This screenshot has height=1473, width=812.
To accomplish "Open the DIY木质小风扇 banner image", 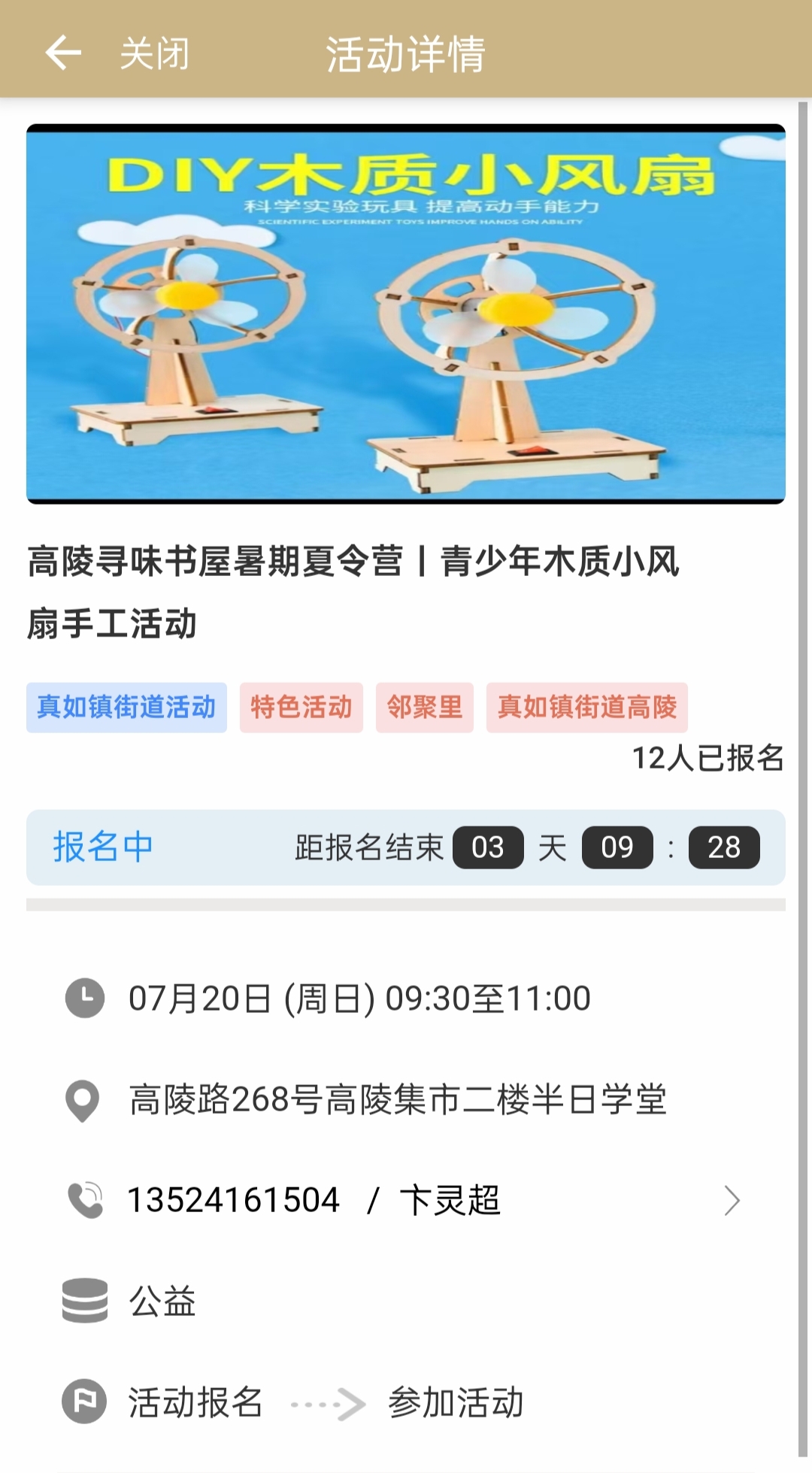I will (406, 314).
